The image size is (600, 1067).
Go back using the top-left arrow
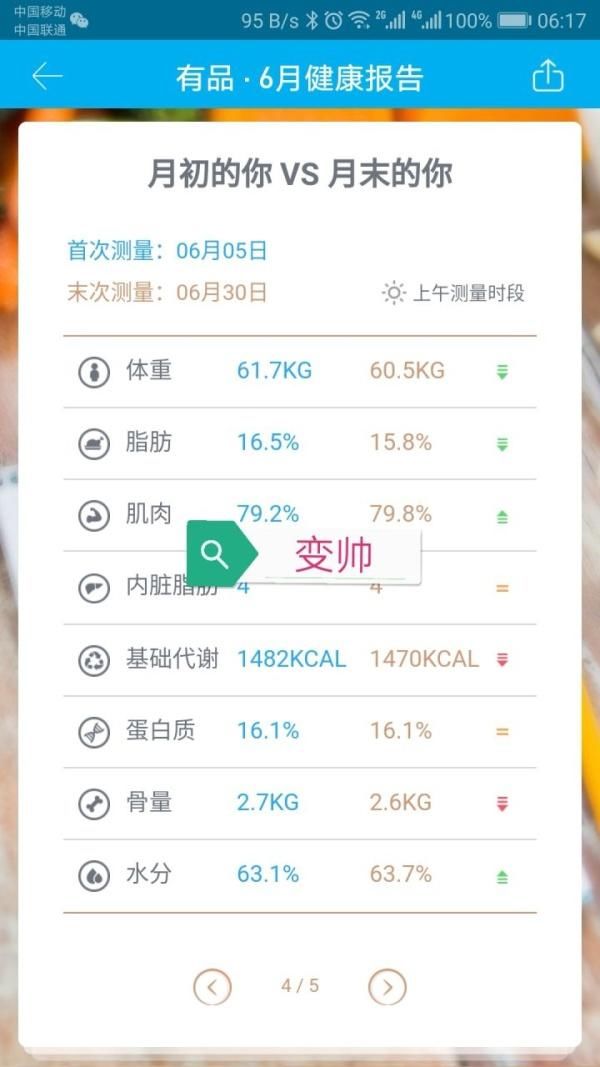47,77
